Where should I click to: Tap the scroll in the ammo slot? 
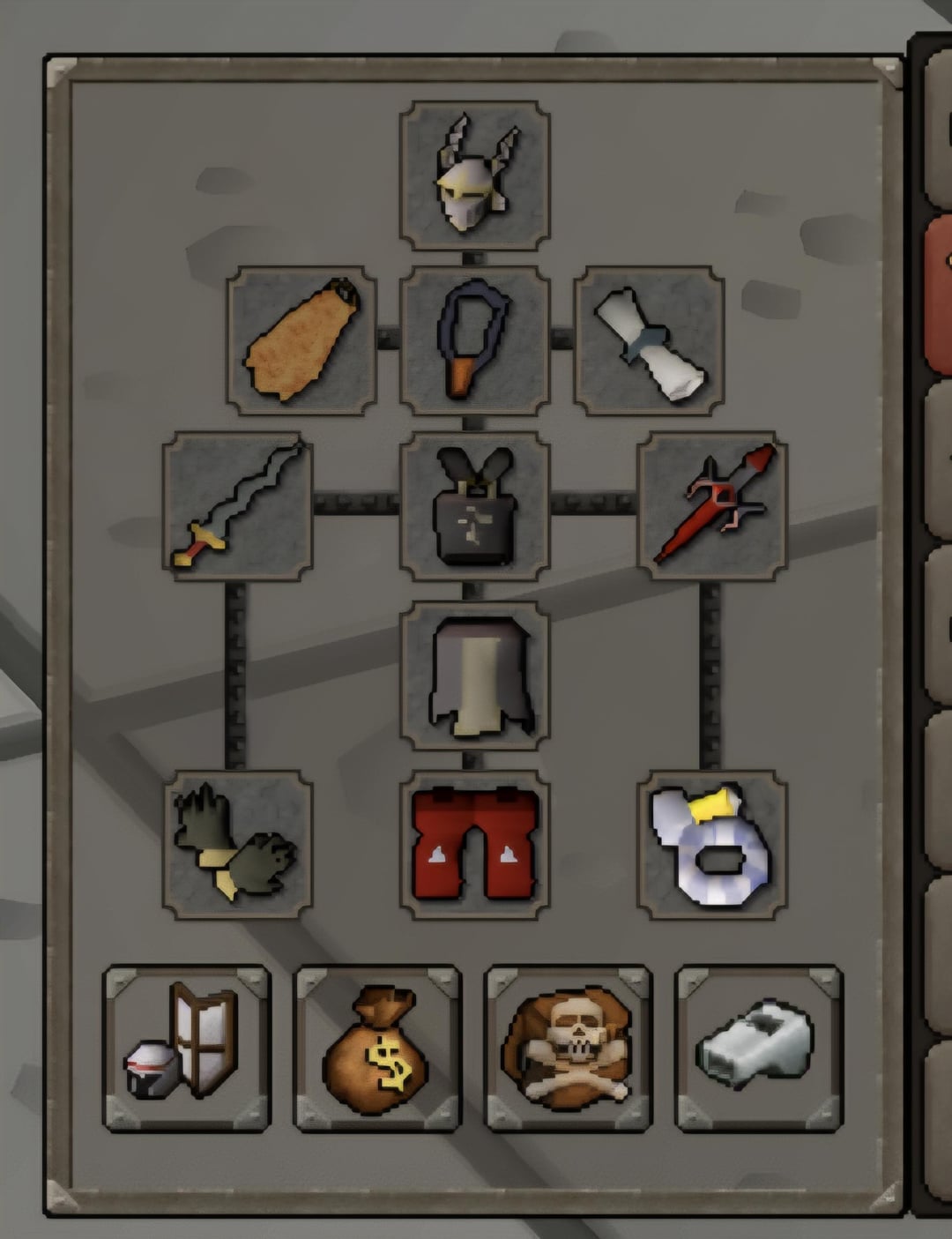(x=649, y=340)
